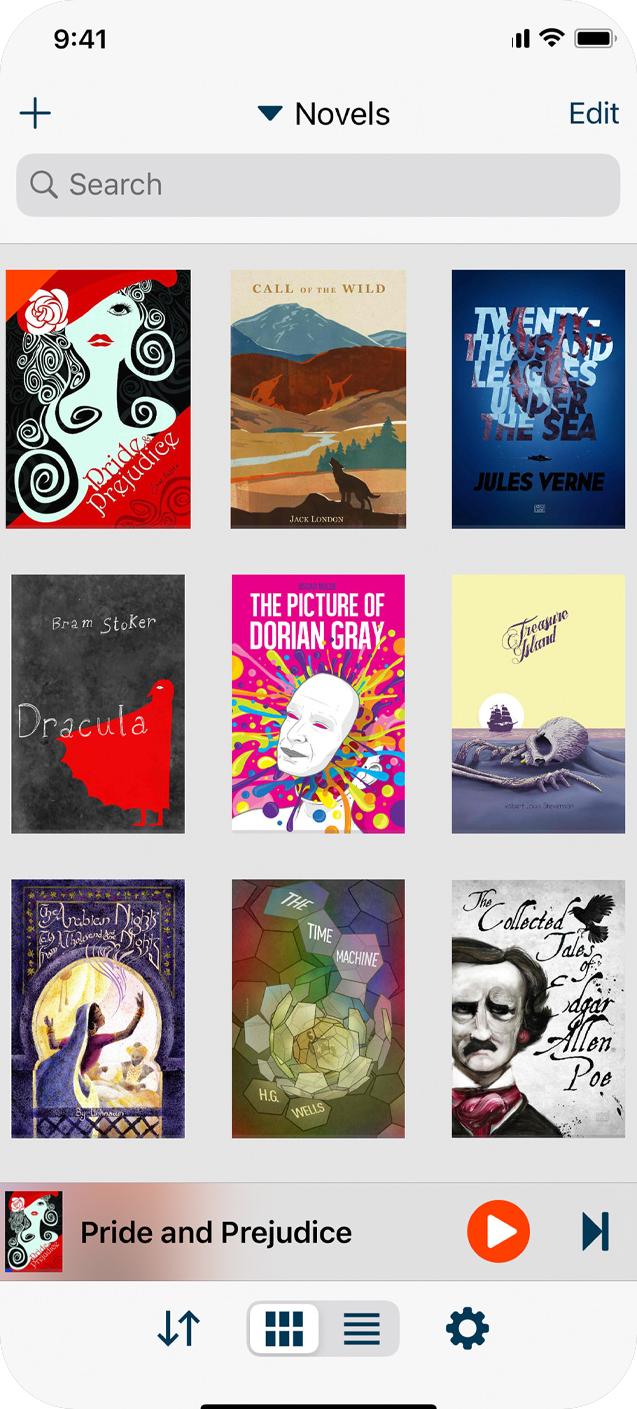Open the Pride and Prejudice mini player
Screen dimensions: 637x1409
pyautogui.click(x=216, y=1232)
